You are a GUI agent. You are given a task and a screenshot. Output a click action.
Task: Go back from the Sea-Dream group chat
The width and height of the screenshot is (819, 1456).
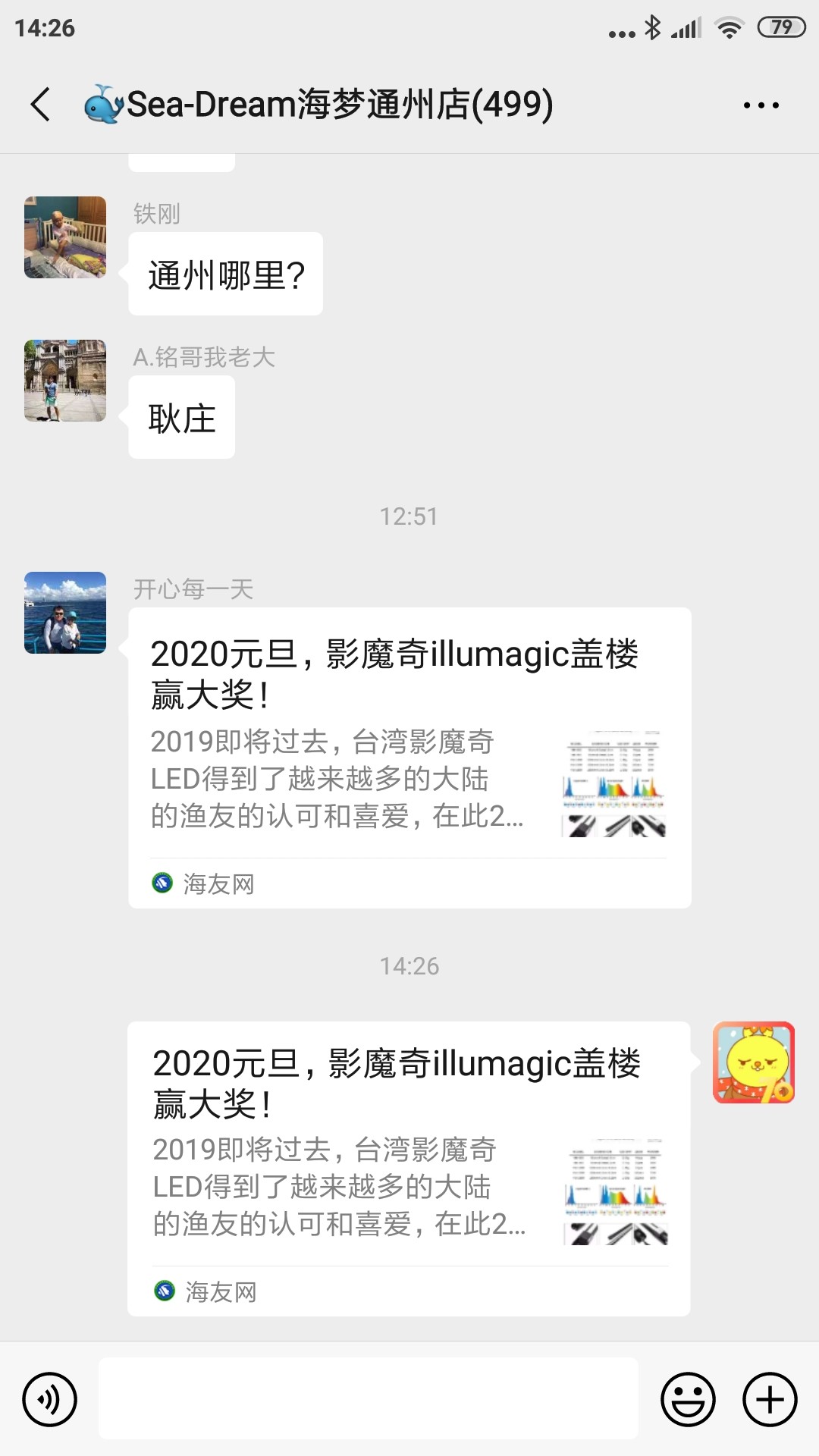(41, 105)
